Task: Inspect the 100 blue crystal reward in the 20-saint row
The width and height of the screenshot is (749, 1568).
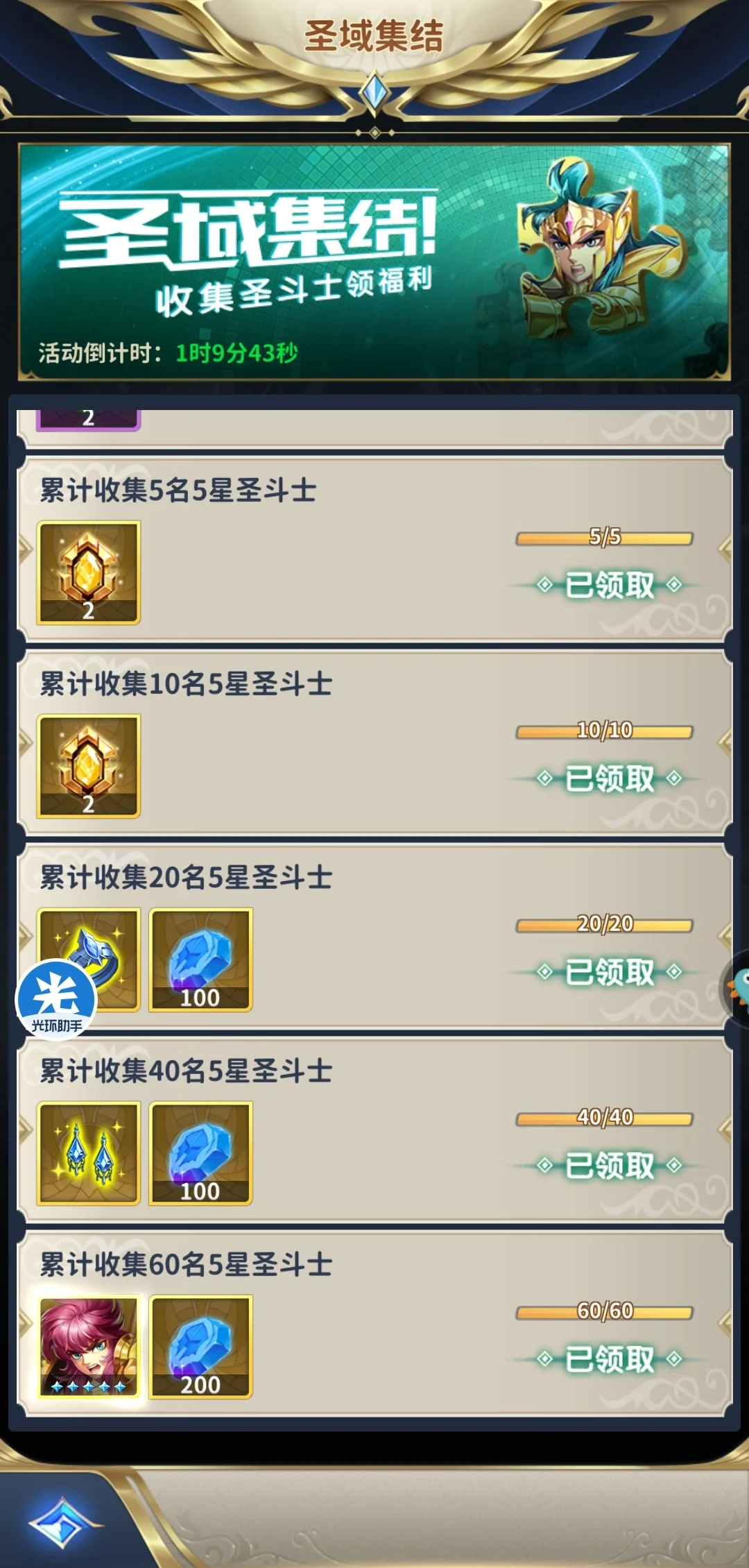Action: pos(200,960)
